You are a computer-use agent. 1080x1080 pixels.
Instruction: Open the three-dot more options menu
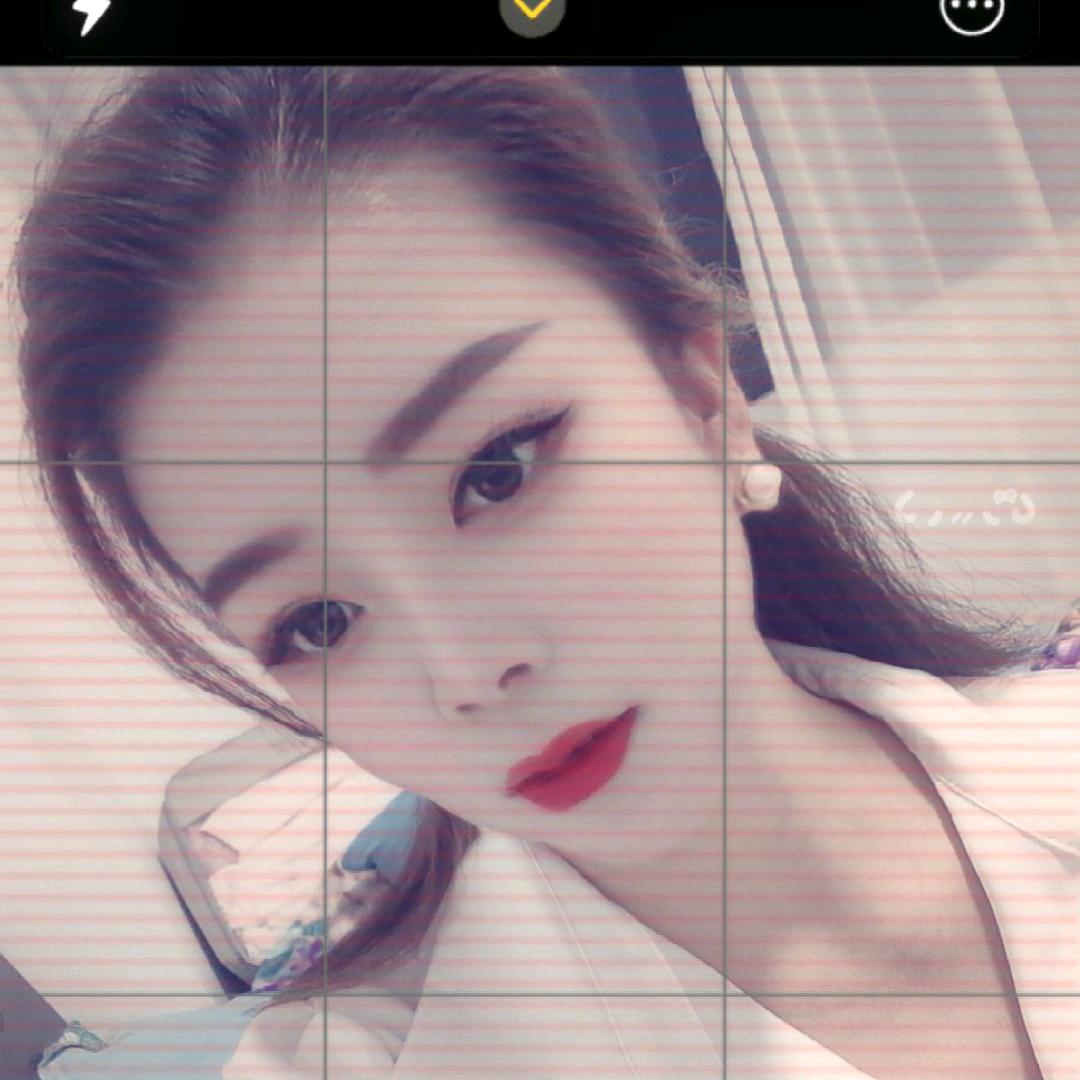pos(972,13)
